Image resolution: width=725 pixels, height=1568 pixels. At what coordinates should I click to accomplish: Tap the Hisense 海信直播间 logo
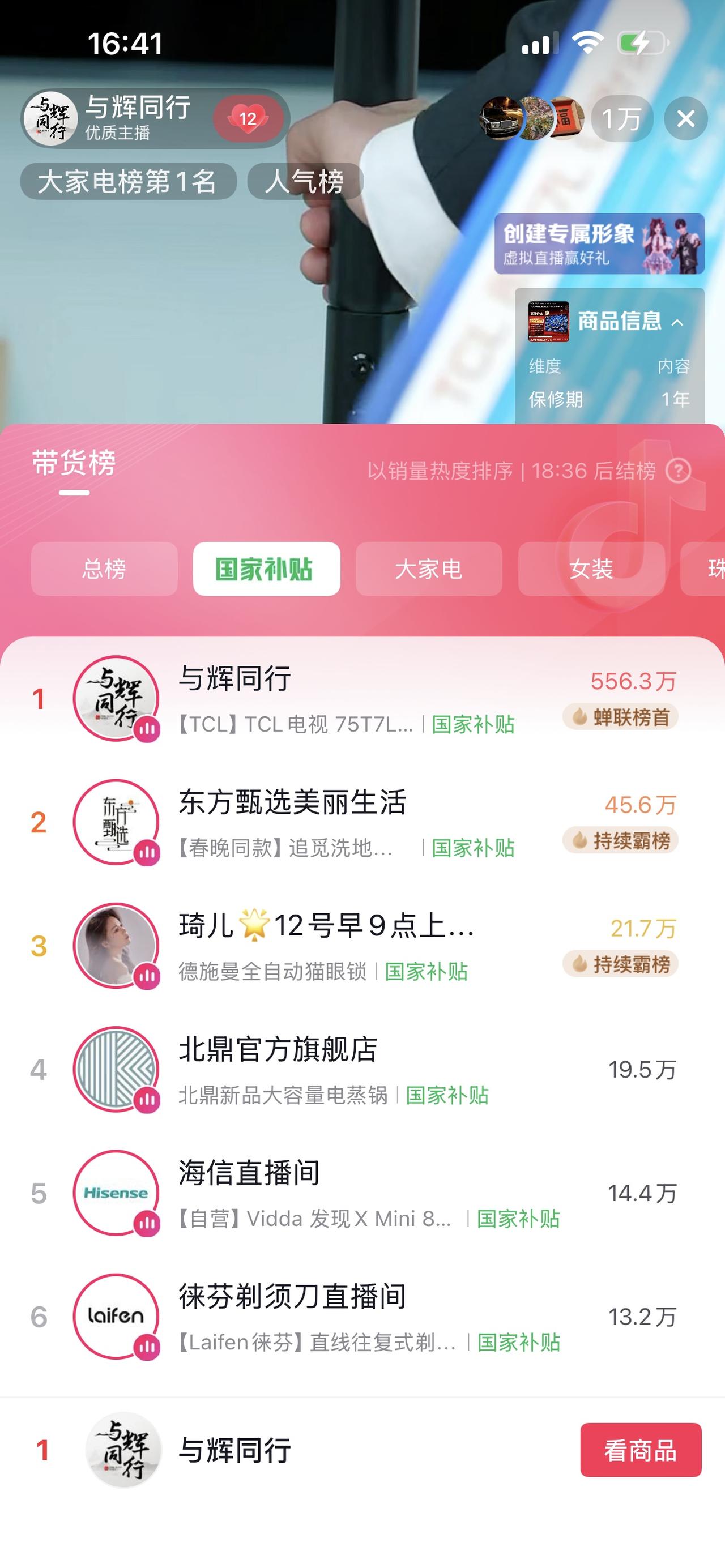tap(117, 1191)
